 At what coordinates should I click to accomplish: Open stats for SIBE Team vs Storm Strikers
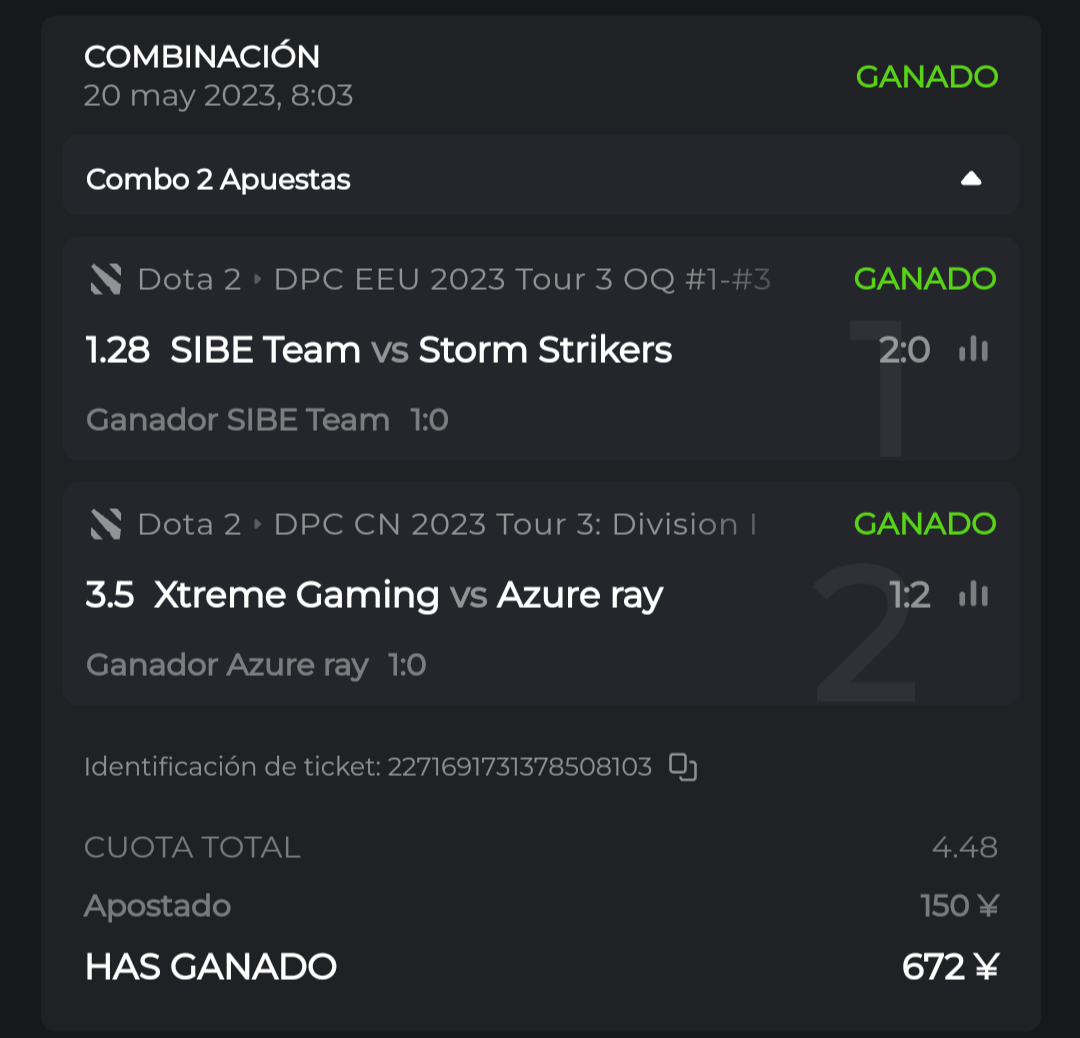pyautogui.click(x=973, y=350)
